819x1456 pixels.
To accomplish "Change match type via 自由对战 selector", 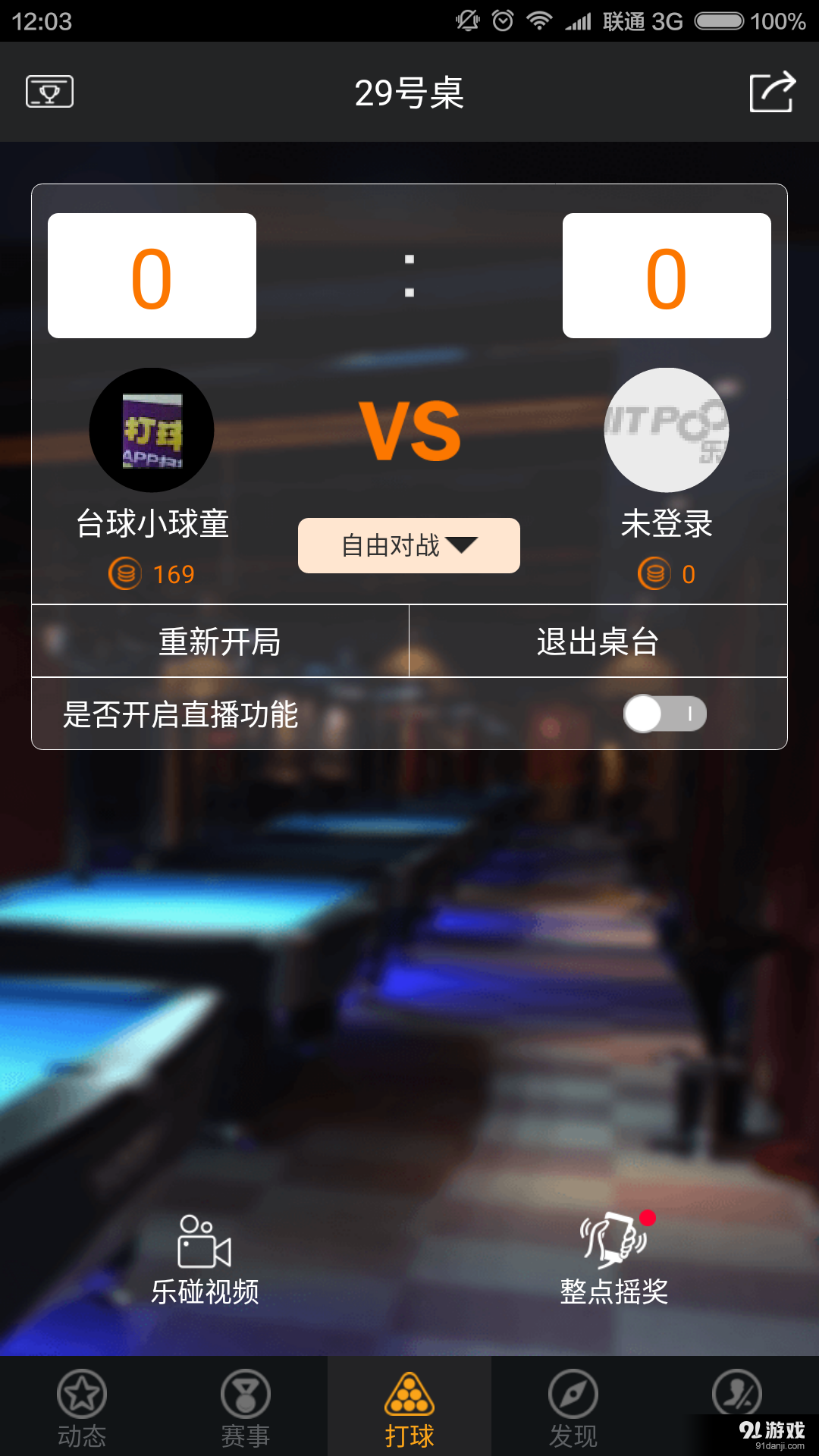I will 409,545.
